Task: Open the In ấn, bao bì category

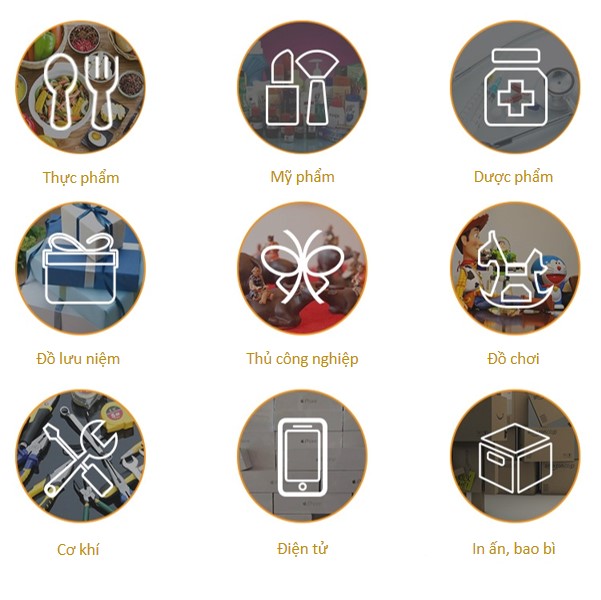Action: [514, 456]
